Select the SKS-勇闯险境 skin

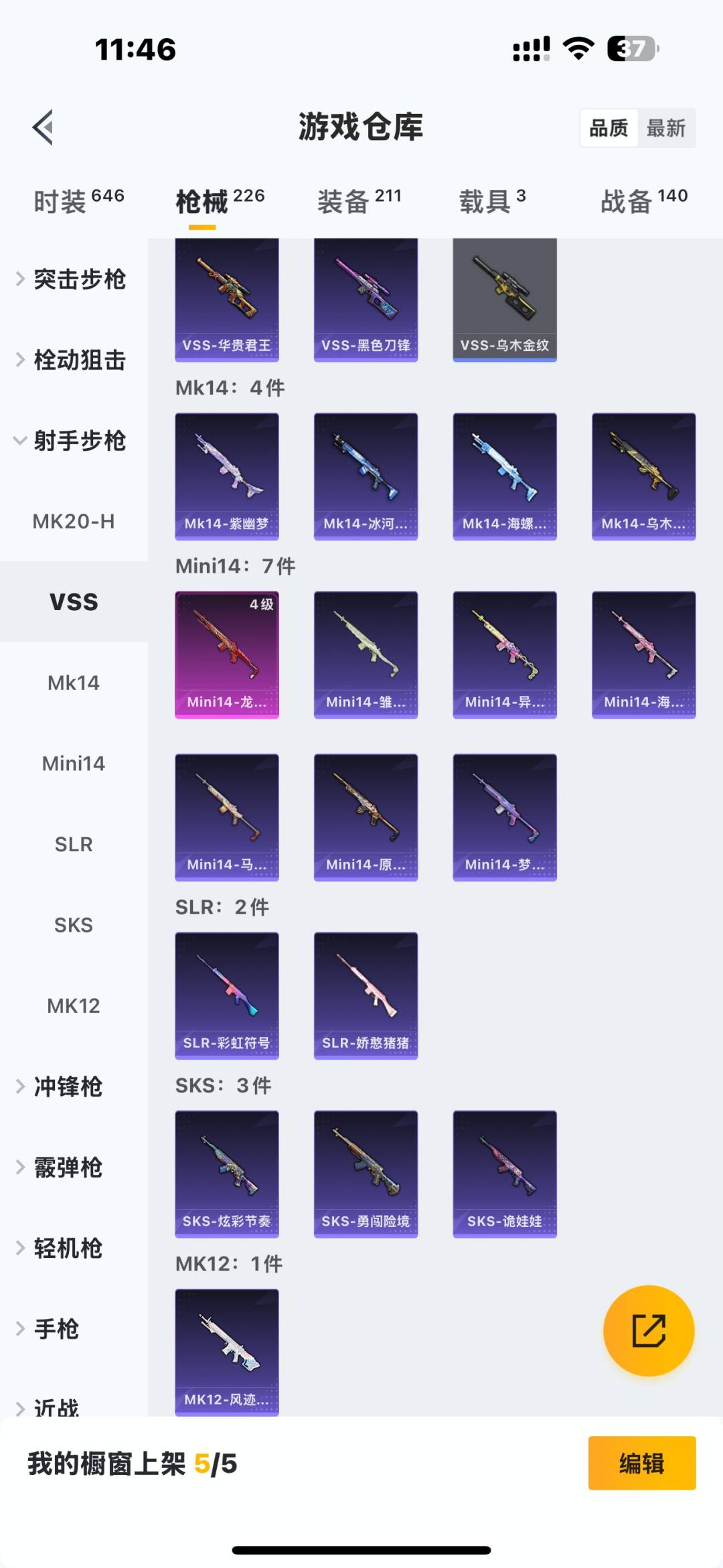(366, 1175)
